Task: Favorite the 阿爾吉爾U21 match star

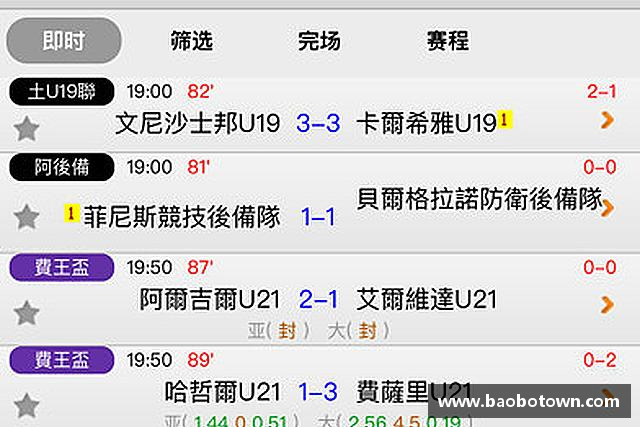Action: pos(27,313)
